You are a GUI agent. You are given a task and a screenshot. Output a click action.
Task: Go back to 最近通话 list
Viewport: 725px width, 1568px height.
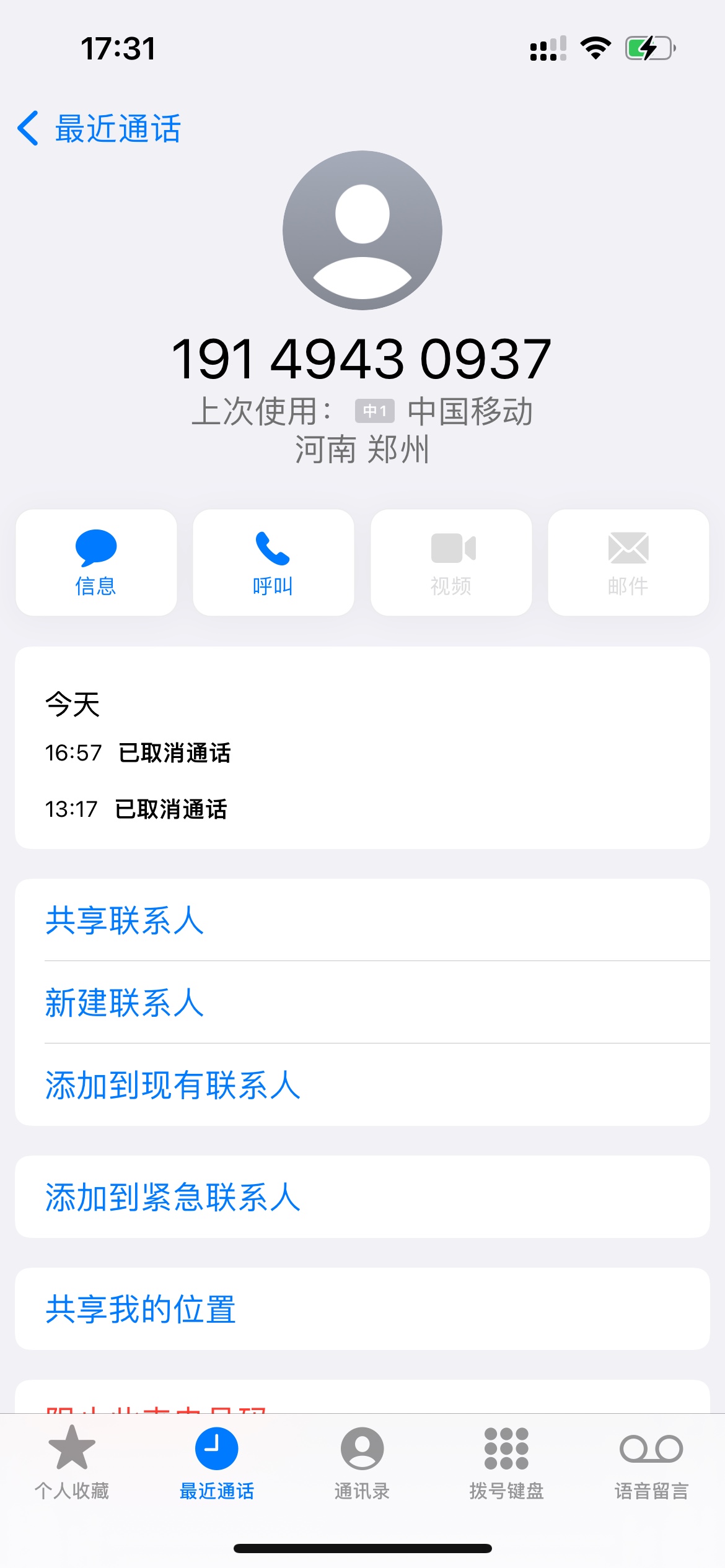99,129
